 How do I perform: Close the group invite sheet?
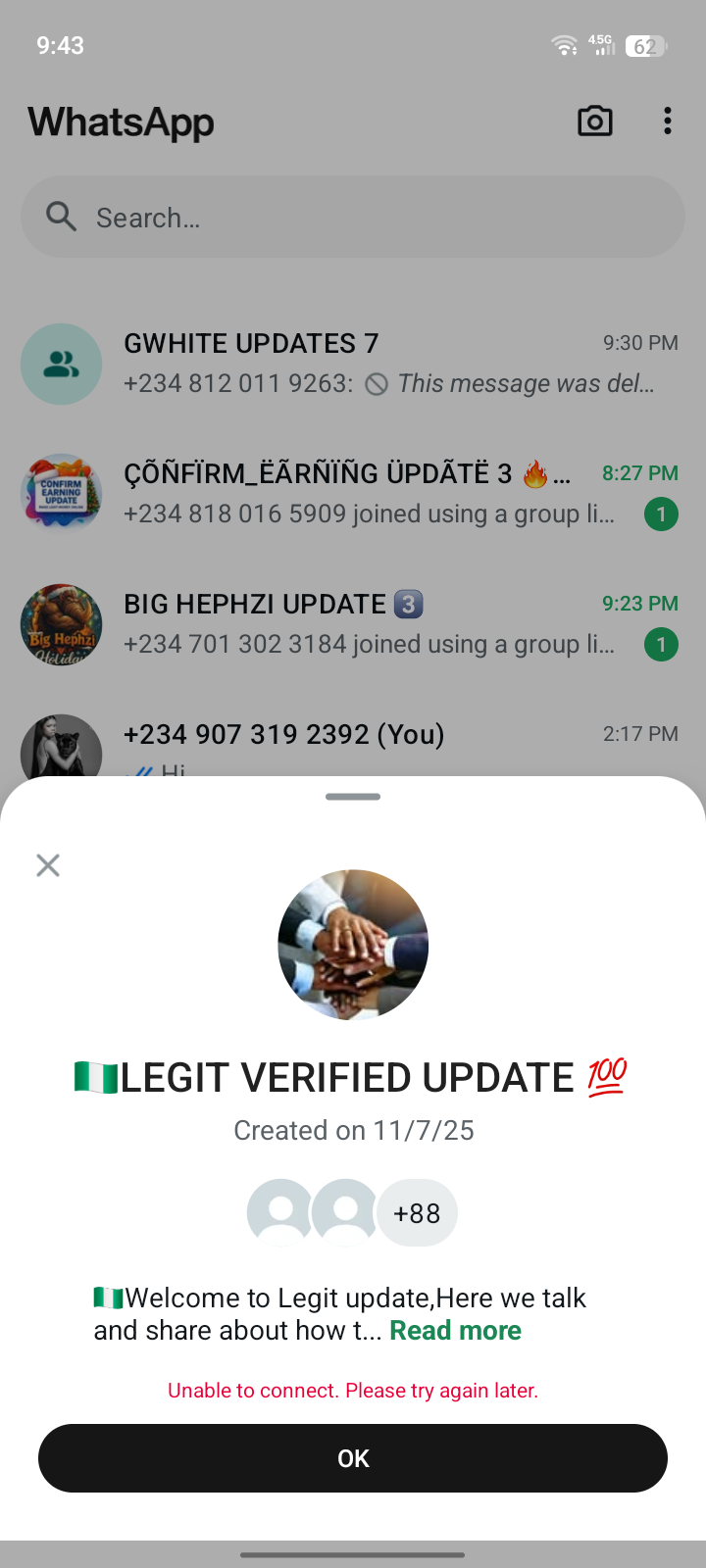coord(48,865)
